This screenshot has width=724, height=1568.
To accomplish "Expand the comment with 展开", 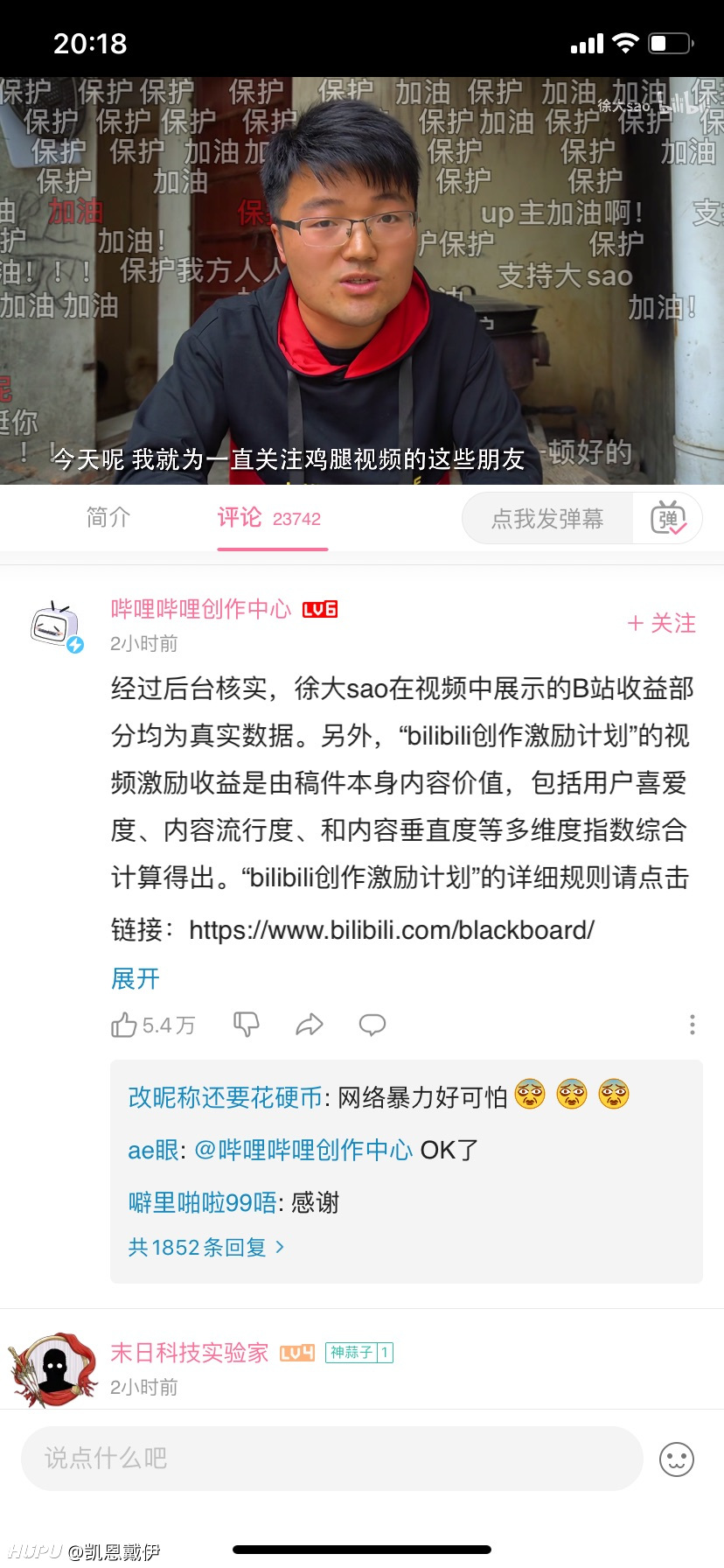I will point(136,978).
